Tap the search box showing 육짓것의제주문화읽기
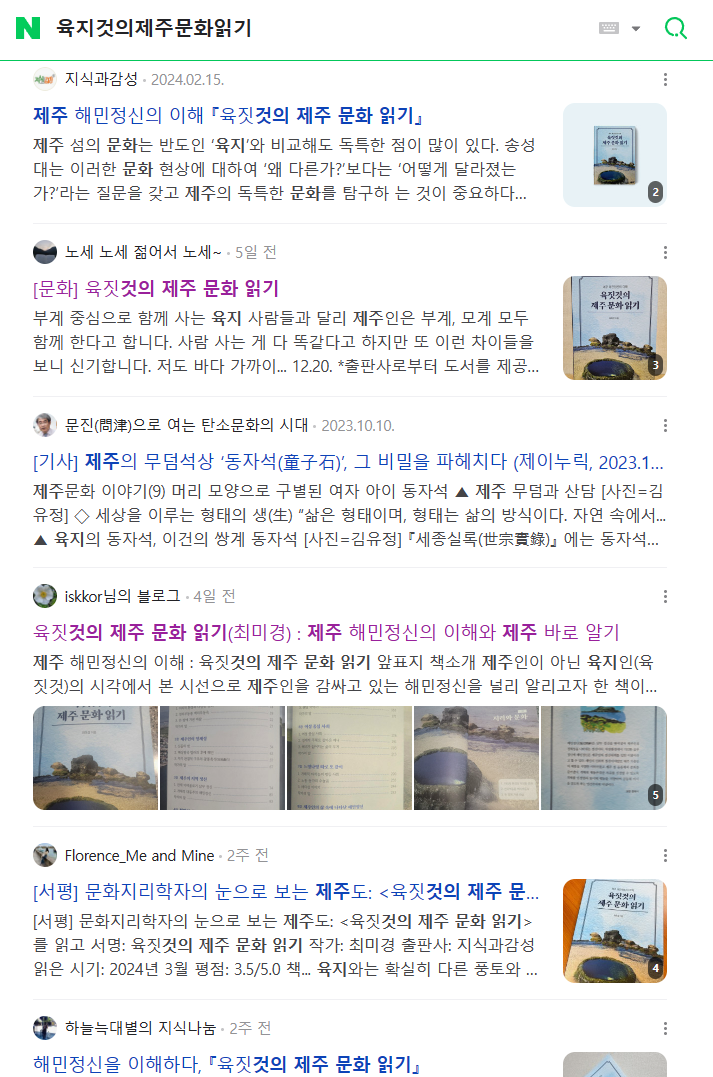The width and height of the screenshot is (713, 1077). 300,28
